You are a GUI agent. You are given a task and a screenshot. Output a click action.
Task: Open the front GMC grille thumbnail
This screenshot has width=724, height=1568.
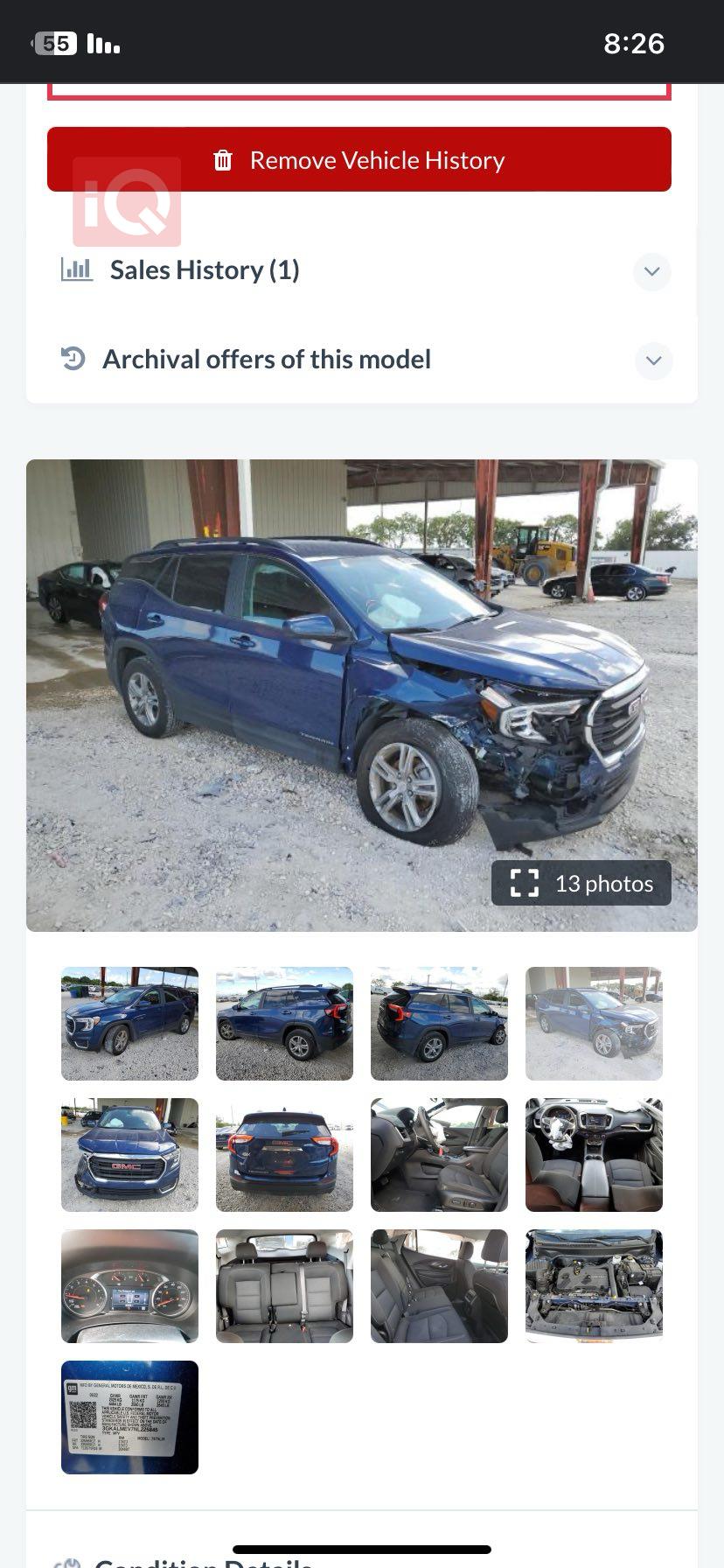tap(129, 1154)
